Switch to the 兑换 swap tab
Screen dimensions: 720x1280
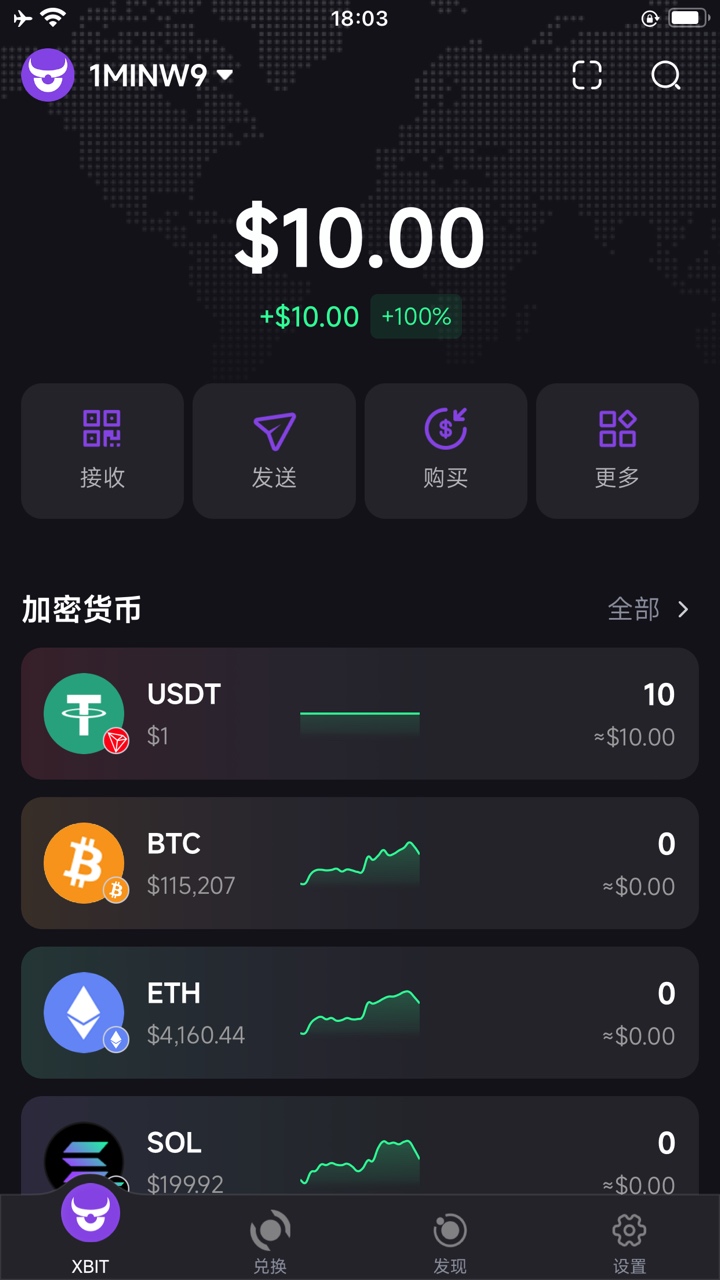click(270, 1240)
